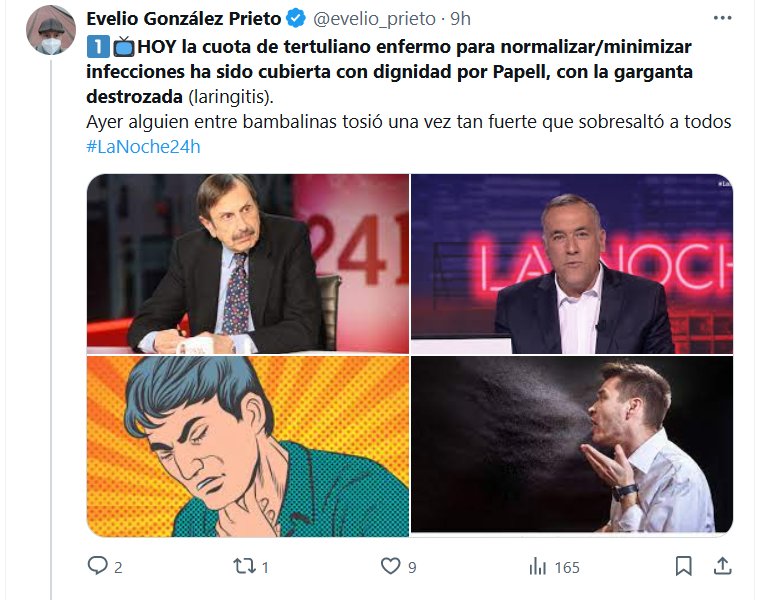This screenshot has width=760, height=600.
Task: Open the @evelio_prieto handle link
Action: pyautogui.click(x=376, y=18)
